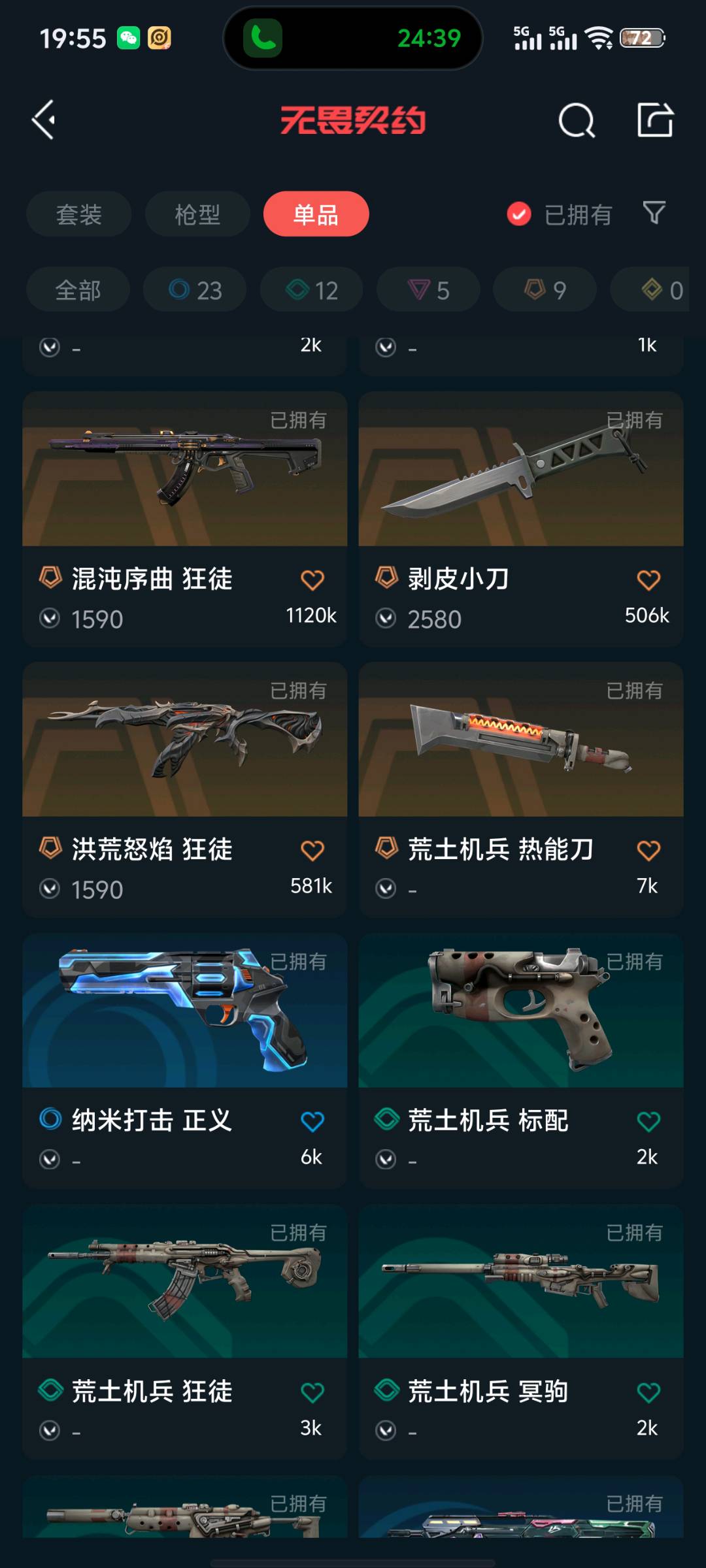Switch to the 套装 tab
The width and height of the screenshot is (706, 1568).
[78, 214]
